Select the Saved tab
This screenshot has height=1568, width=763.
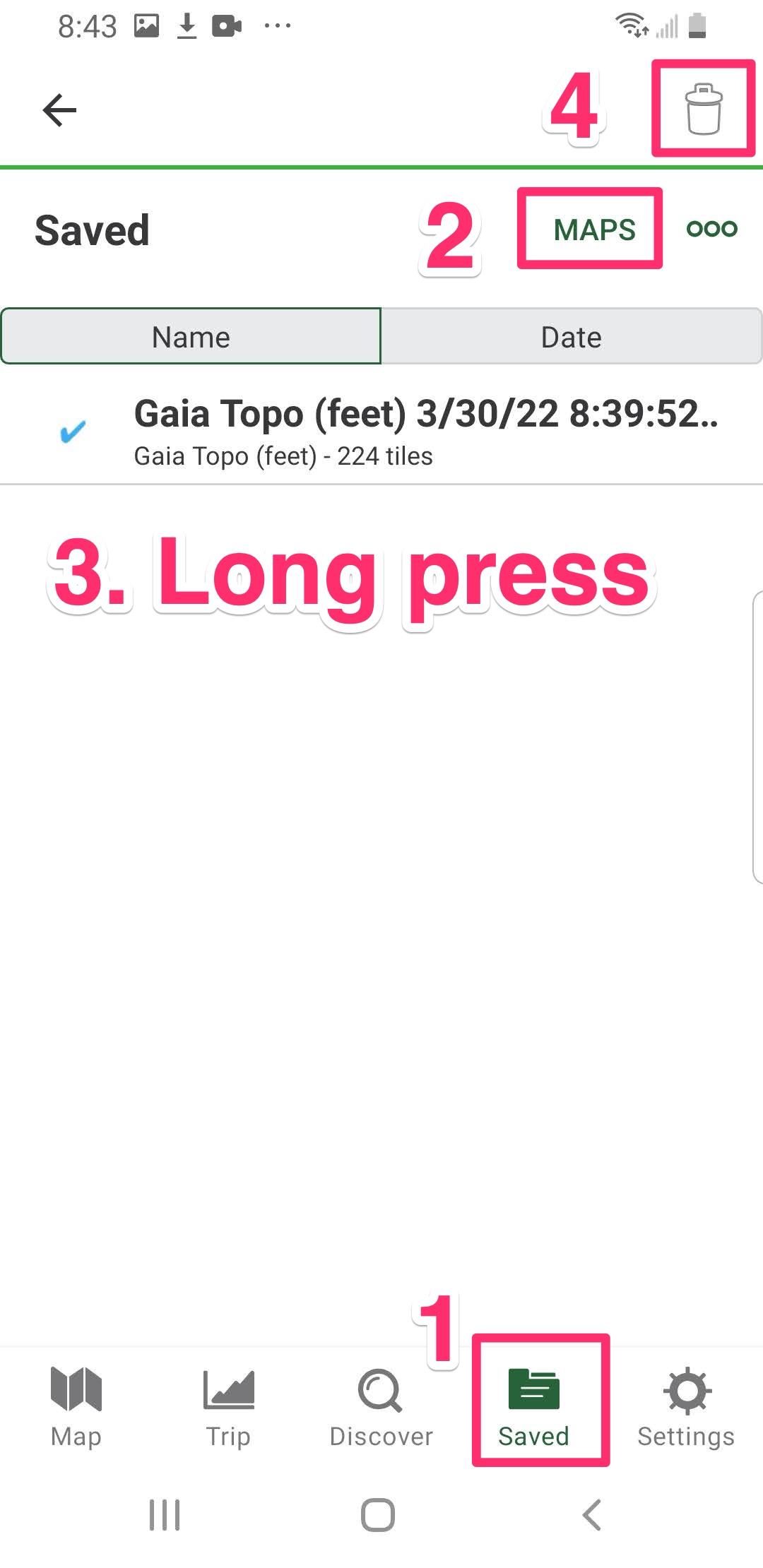[x=533, y=1406]
